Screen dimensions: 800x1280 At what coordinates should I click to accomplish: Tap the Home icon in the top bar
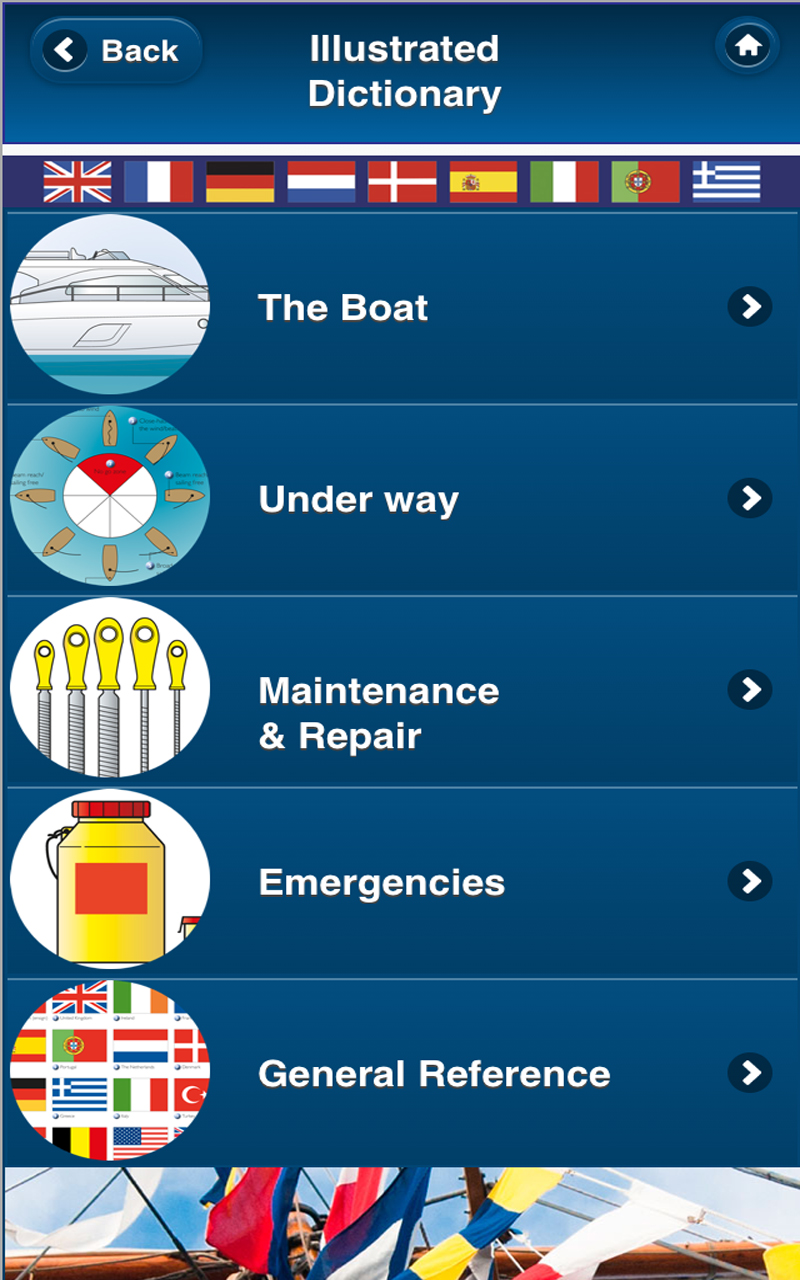click(747, 46)
